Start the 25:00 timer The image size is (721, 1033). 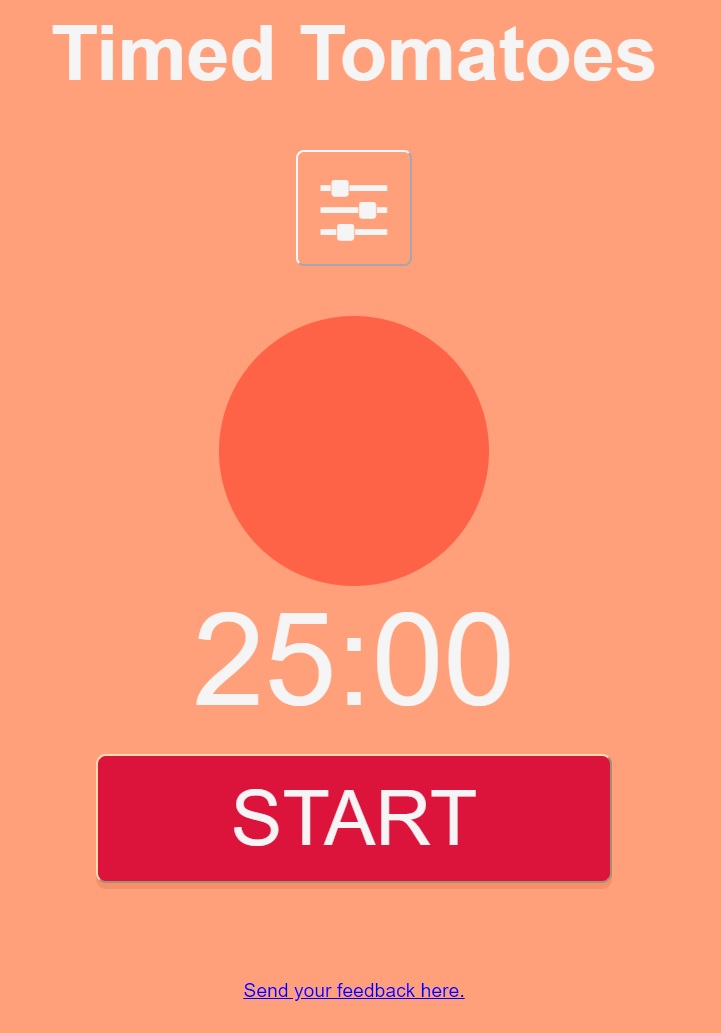click(x=354, y=818)
